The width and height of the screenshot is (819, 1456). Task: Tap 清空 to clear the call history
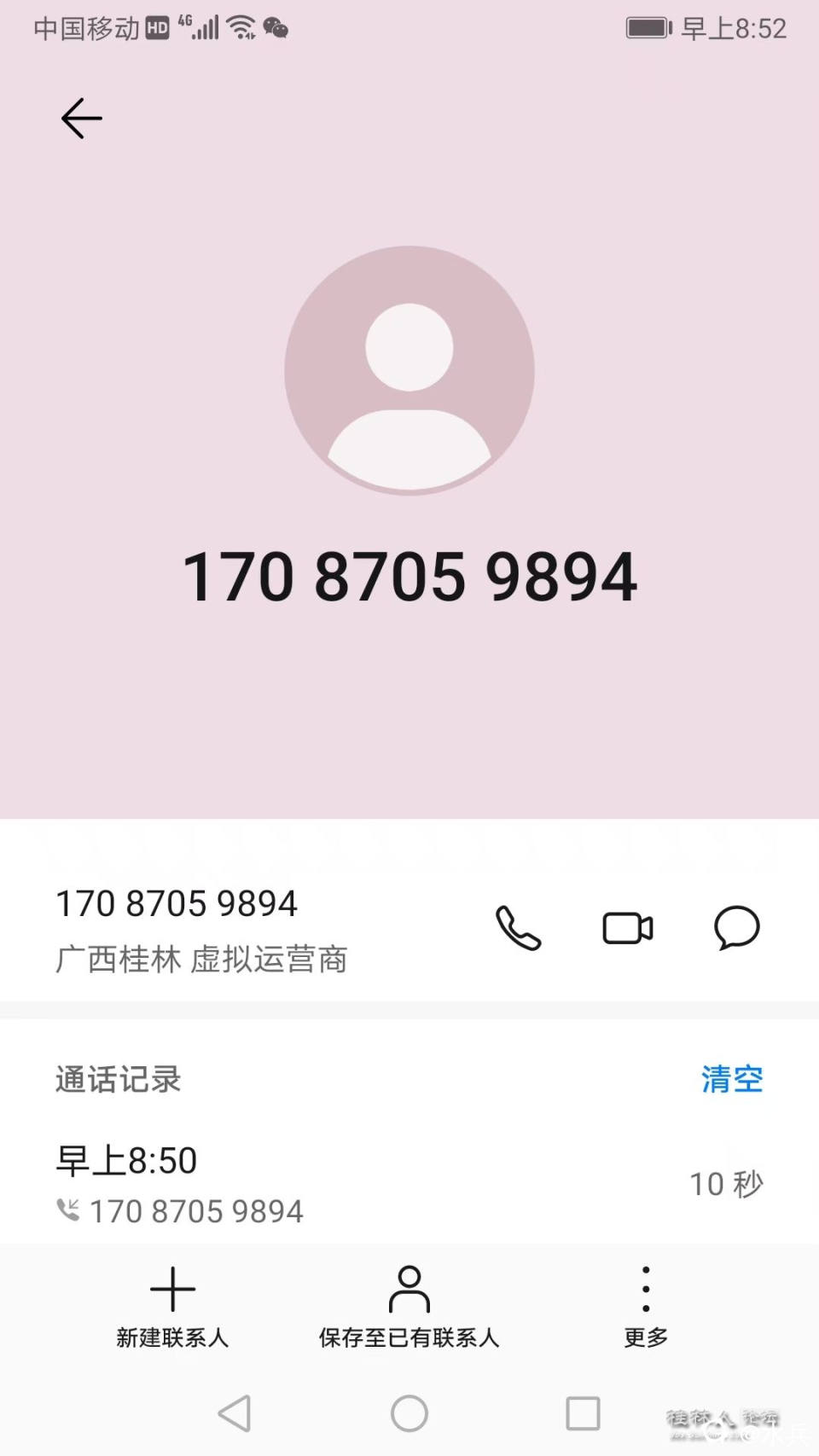(x=732, y=1080)
